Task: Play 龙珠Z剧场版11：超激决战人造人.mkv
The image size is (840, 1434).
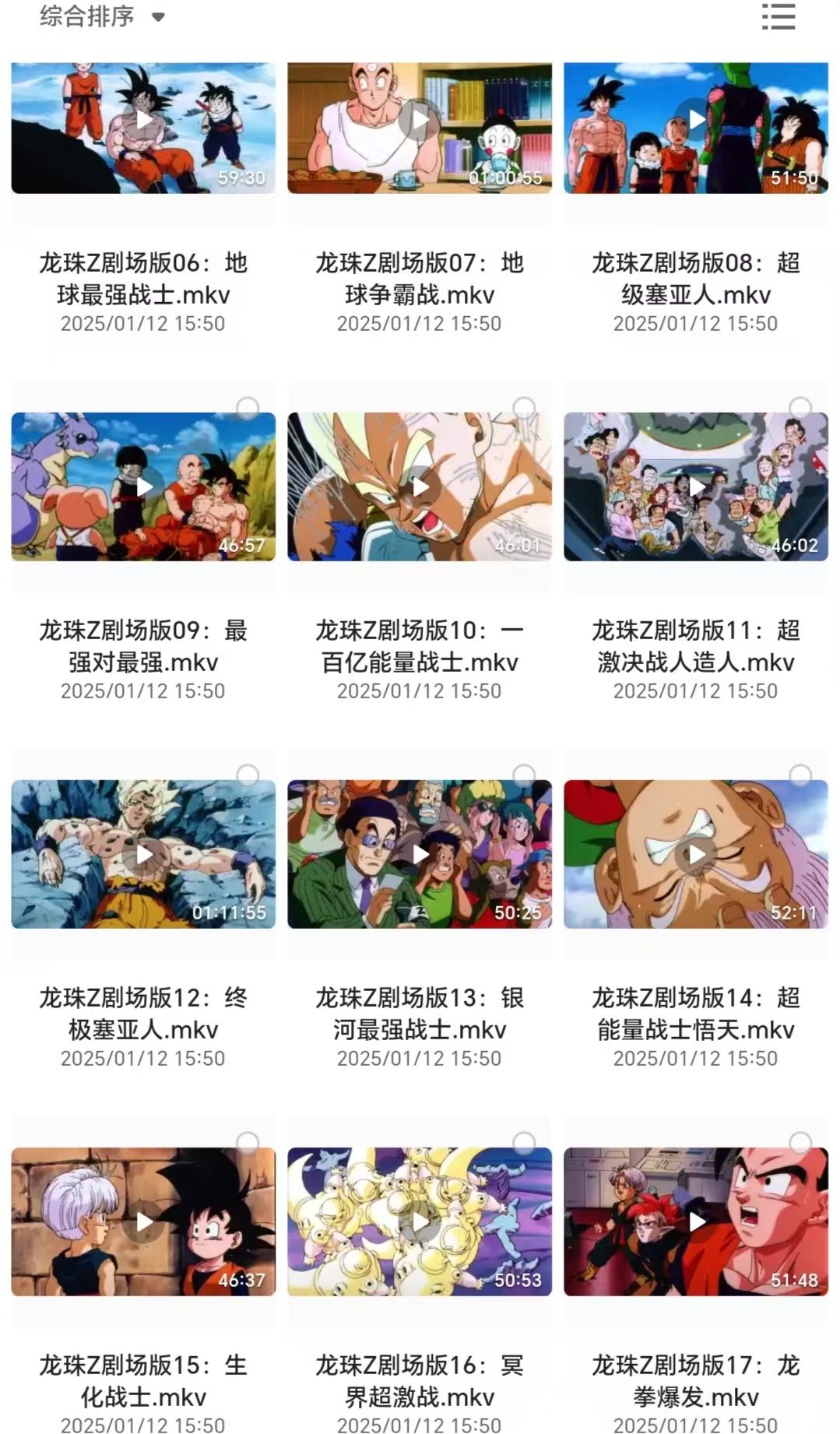Action: [697, 487]
